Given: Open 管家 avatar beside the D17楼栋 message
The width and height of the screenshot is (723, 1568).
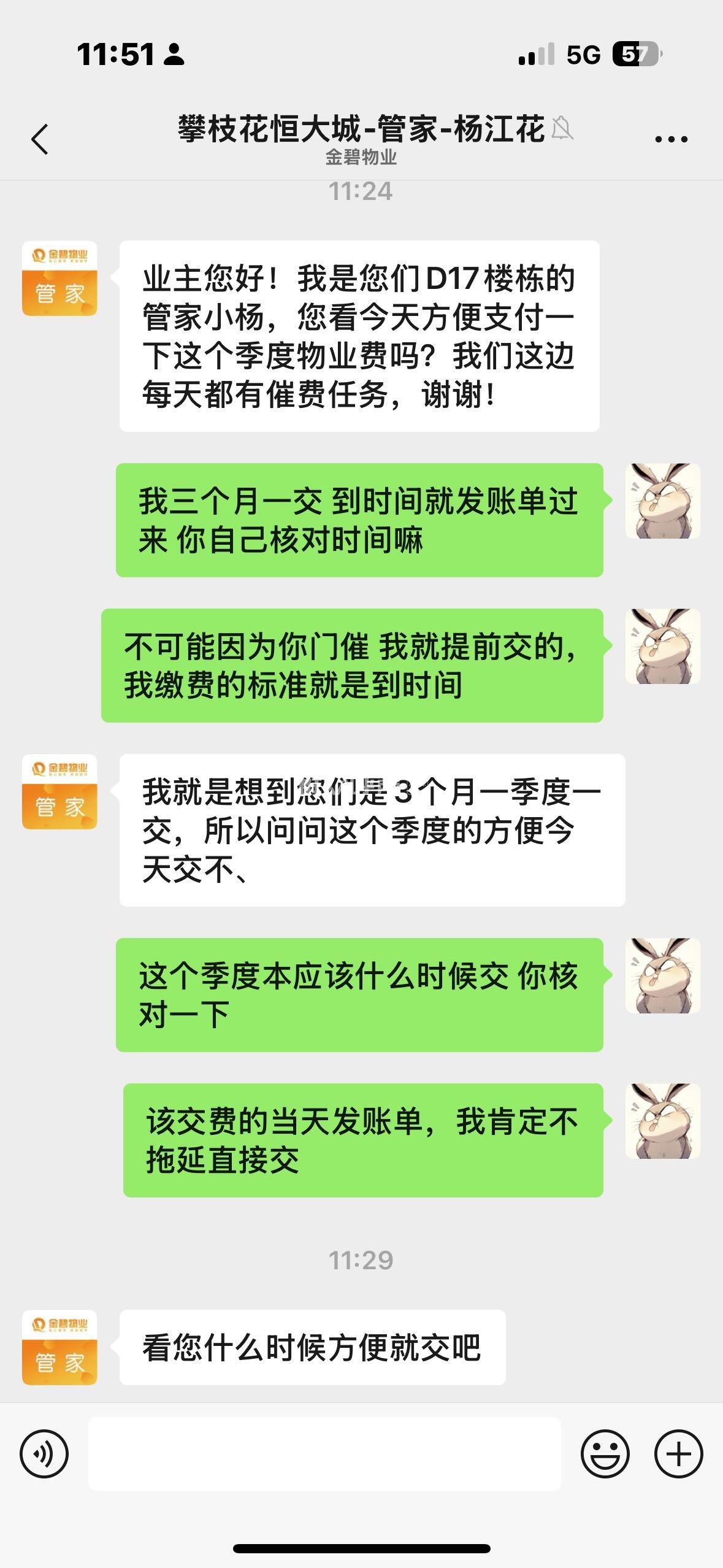Looking at the screenshot, I should [59, 279].
